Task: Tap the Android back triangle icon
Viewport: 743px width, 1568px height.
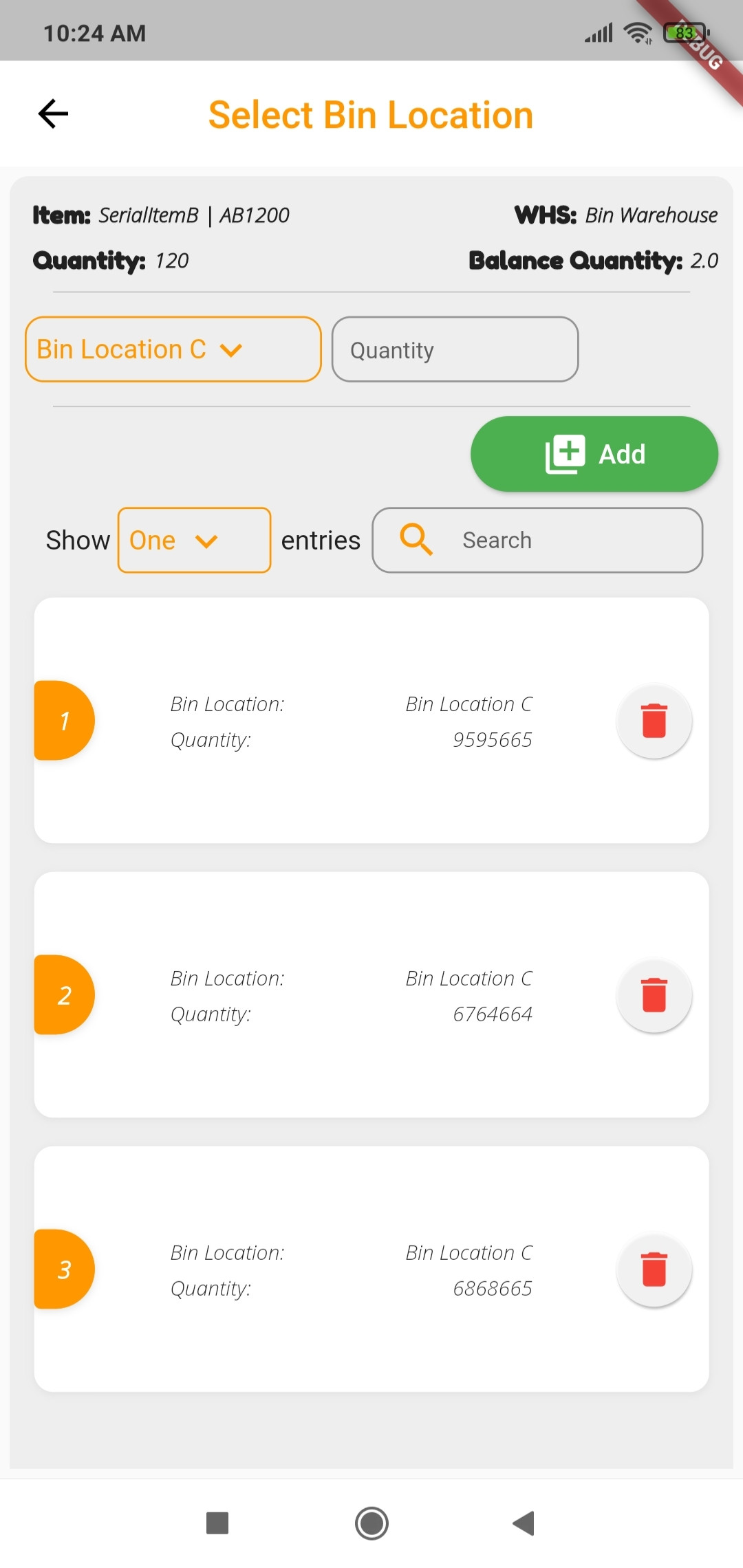Action: [524, 1523]
